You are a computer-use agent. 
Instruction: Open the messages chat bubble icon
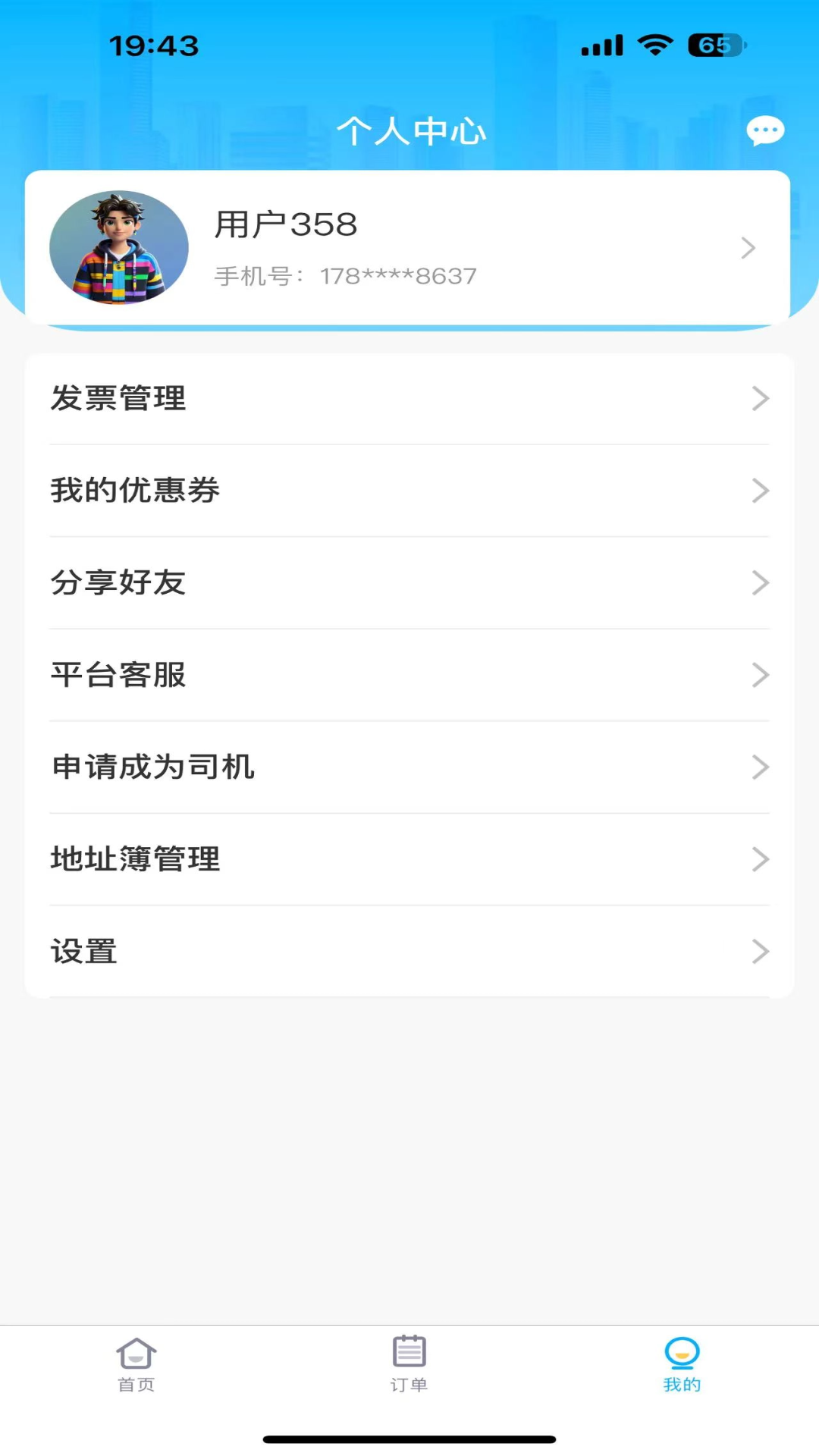(x=765, y=131)
